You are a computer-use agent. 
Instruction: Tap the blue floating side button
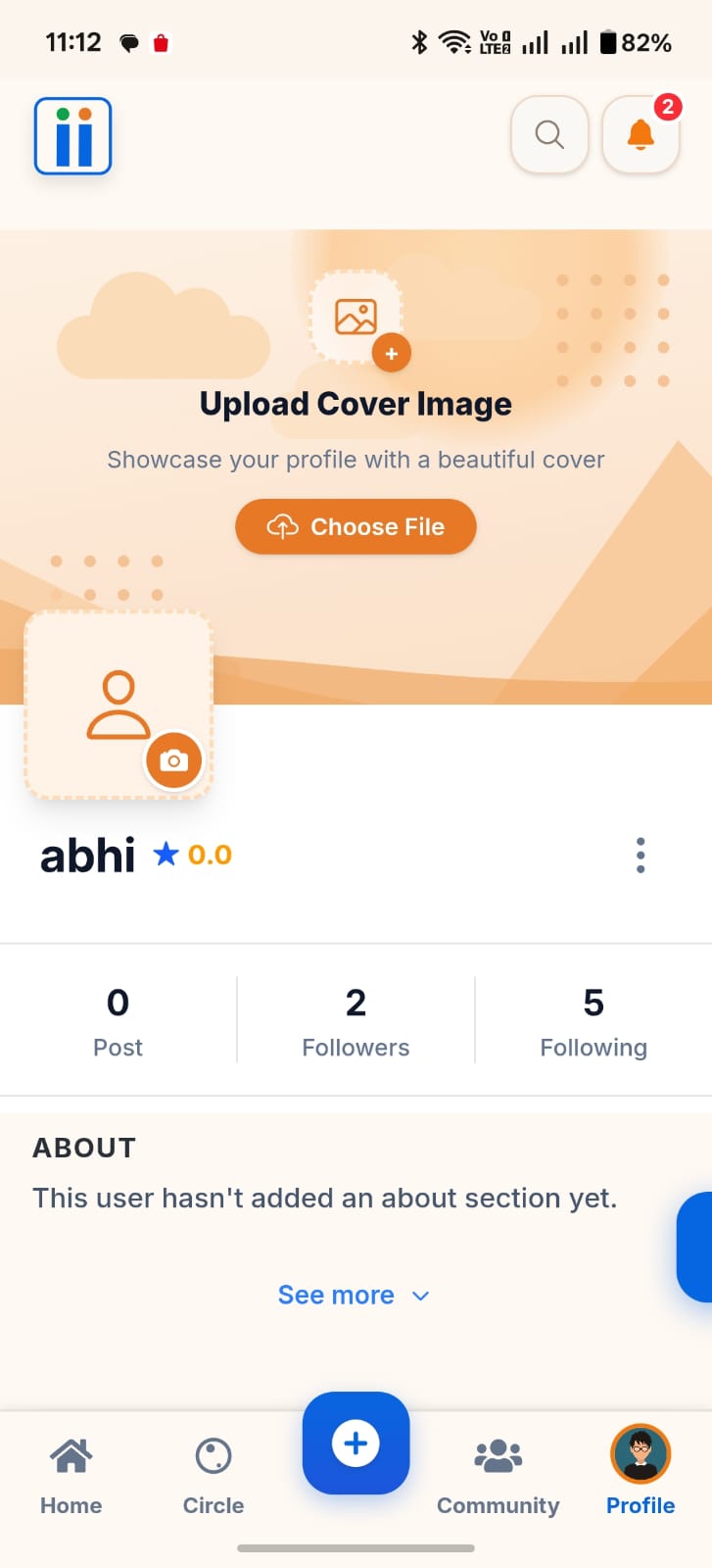pos(695,1248)
